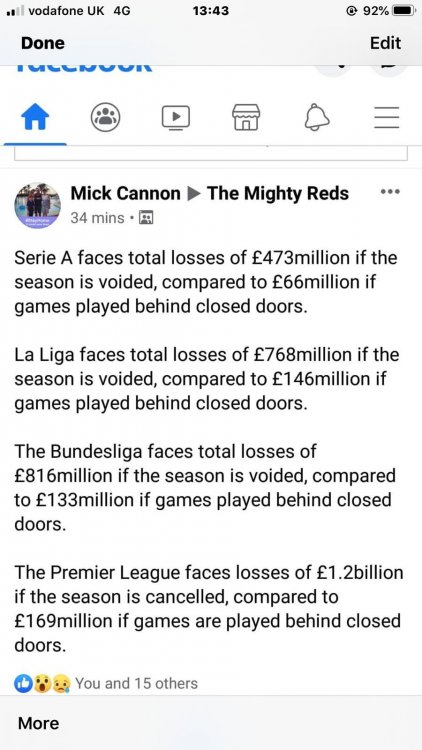Screen dimensions: 422x750
Task: Tap the More button
Action: point(38,723)
